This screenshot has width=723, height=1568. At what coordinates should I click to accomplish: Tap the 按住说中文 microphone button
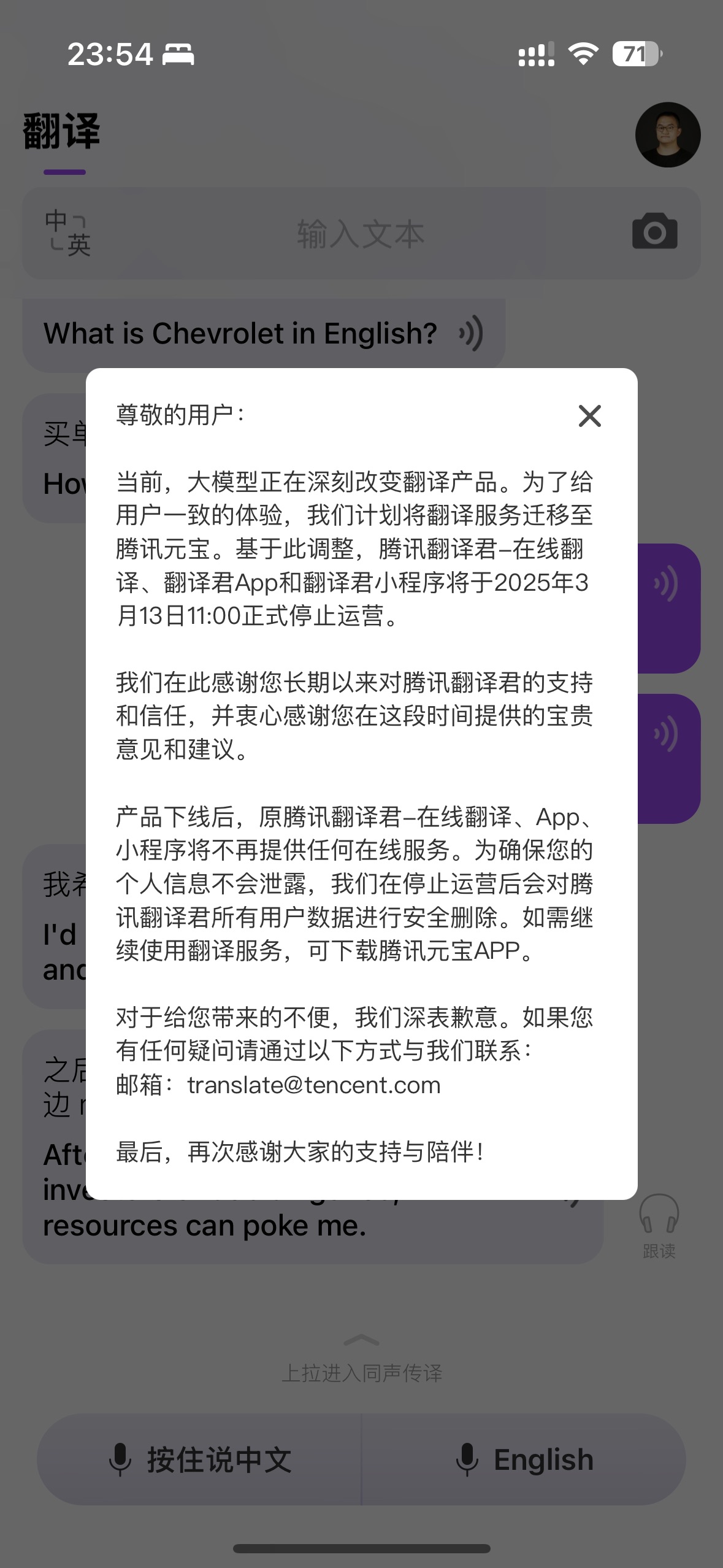pyautogui.click(x=199, y=1460)
